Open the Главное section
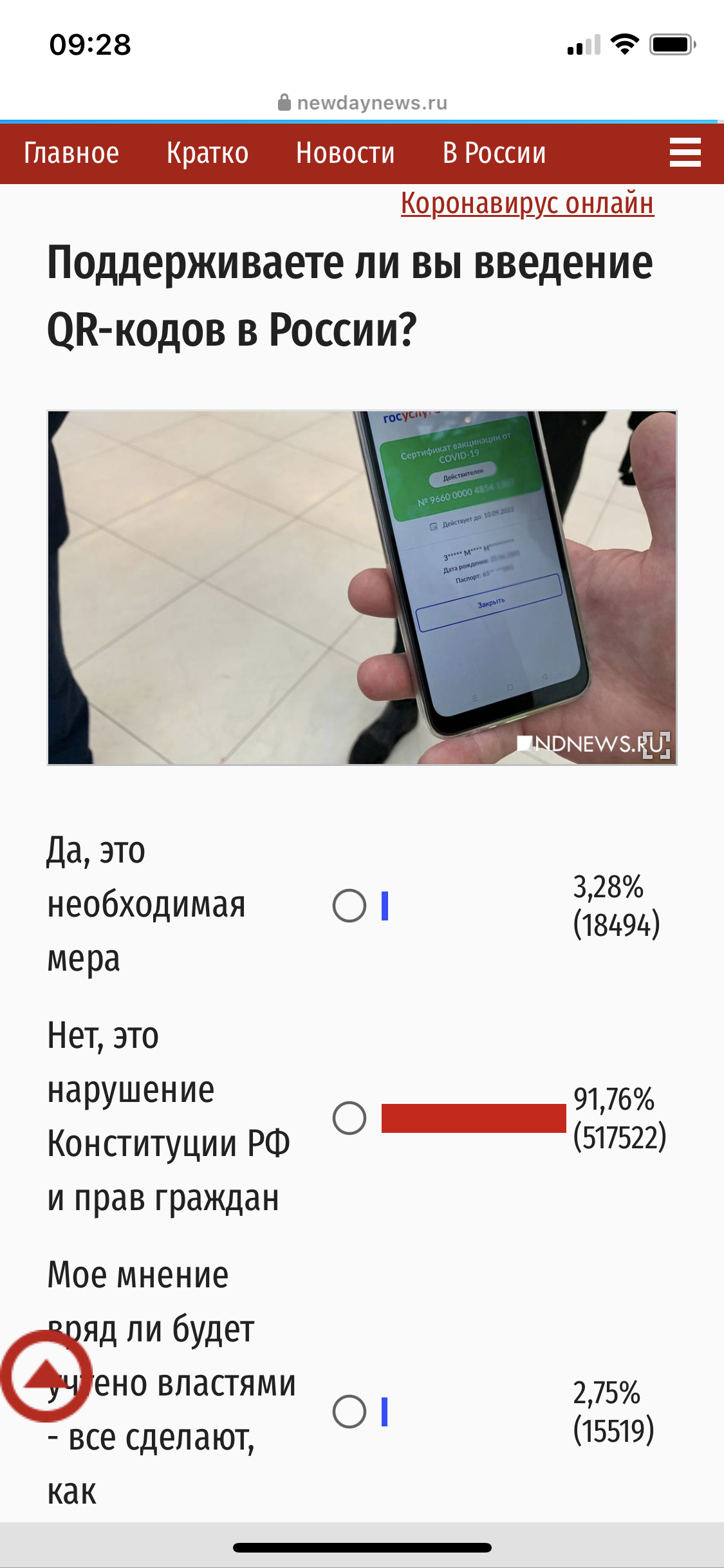The width and height of the screenshot is (724, 1568). (71, 153)
